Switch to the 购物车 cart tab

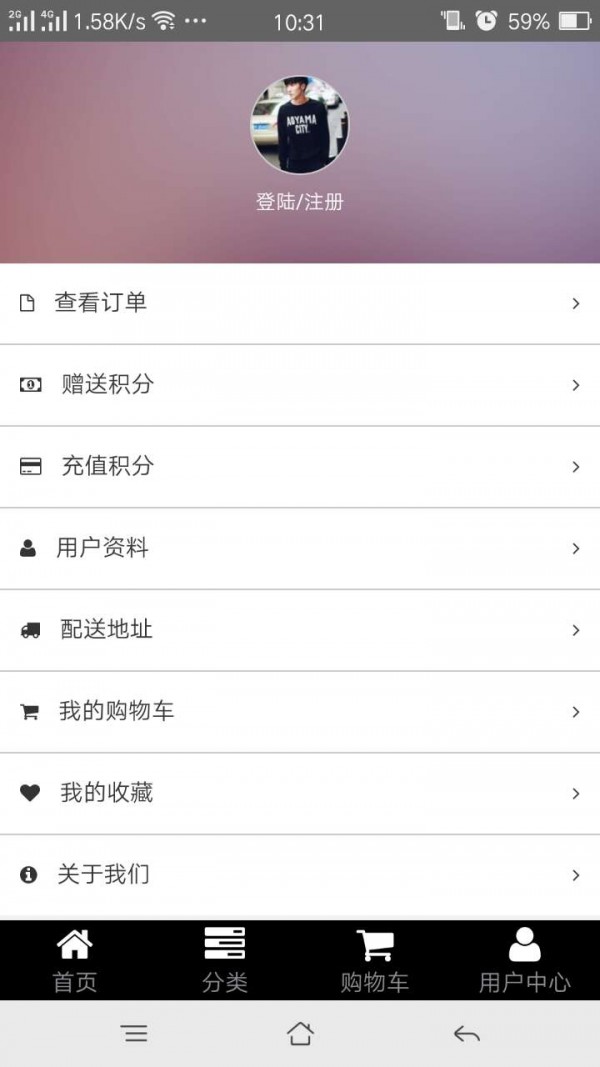point(375,960)
